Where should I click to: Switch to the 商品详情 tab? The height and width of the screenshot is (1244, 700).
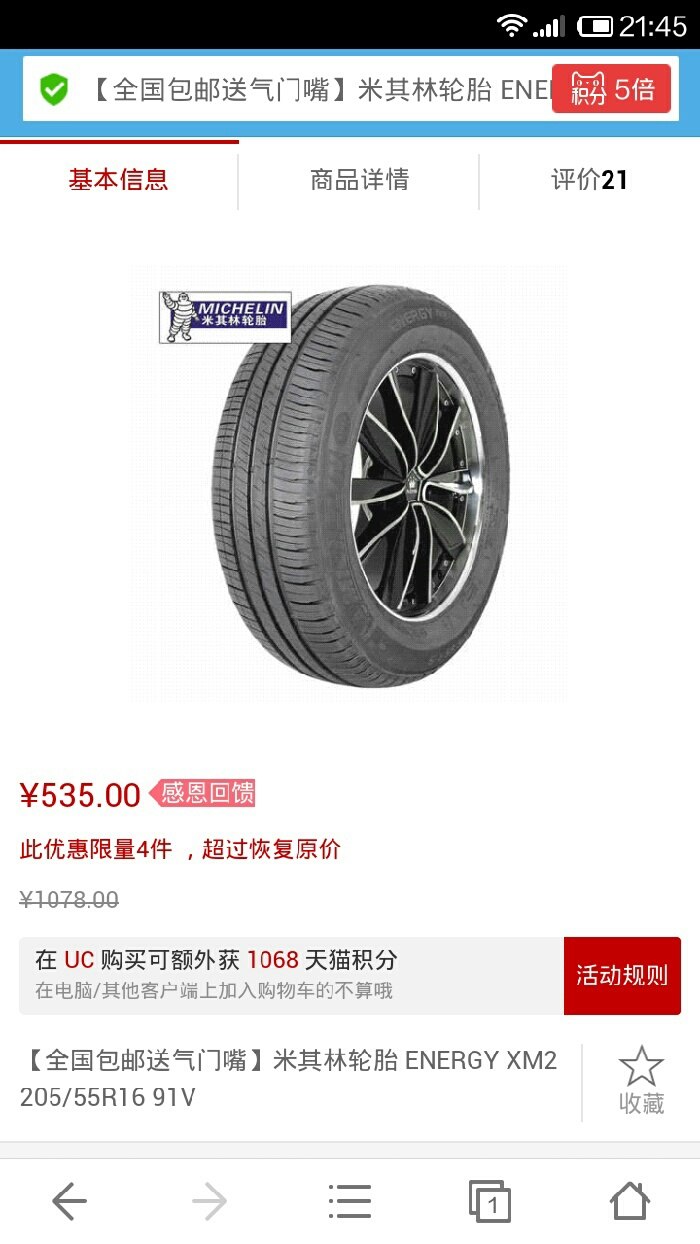tap(359, 180)
